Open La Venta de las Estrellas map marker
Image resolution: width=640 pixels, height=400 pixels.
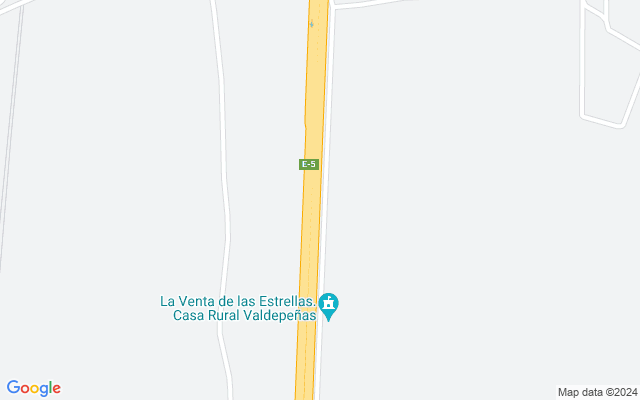click(331, 304)
